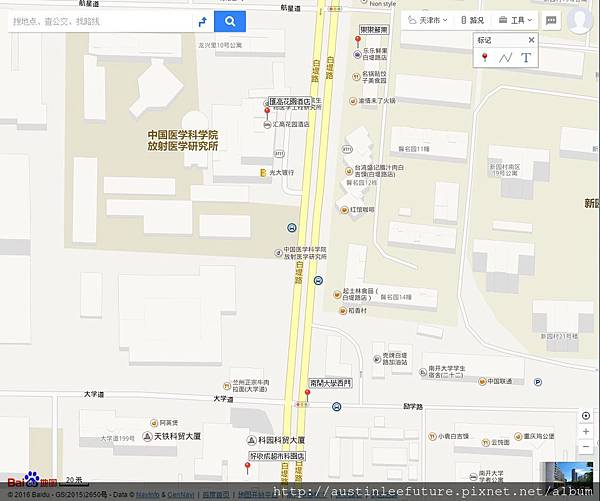Open the message feedback icon
600x501 pixels.
(x=550, y=20)
